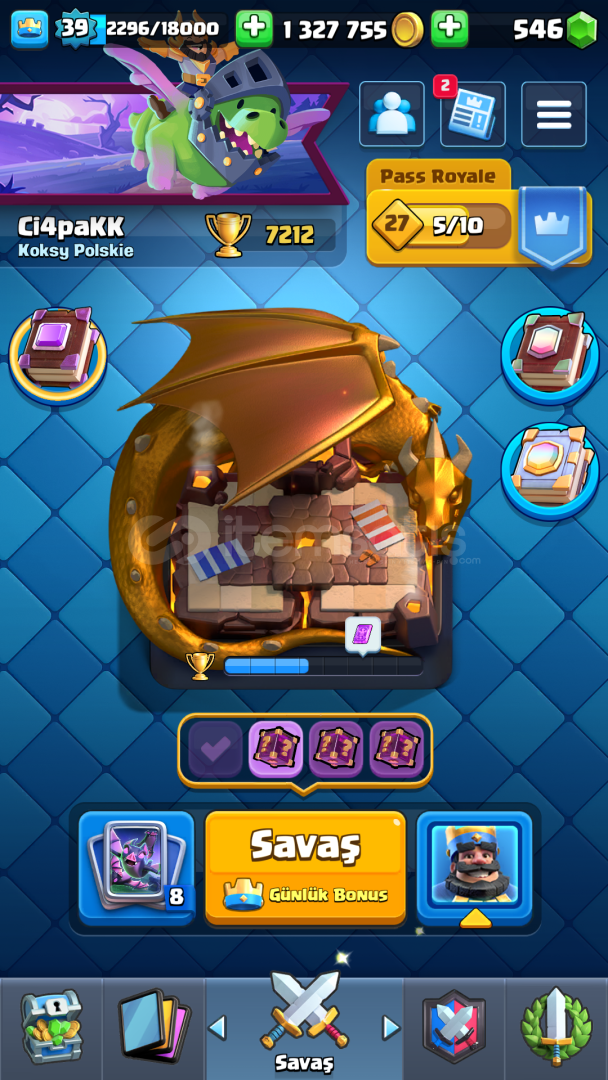Open the hamburger menu
Image resolution: width=608 pixels, height=1080 pixels.
coord(554,114)
